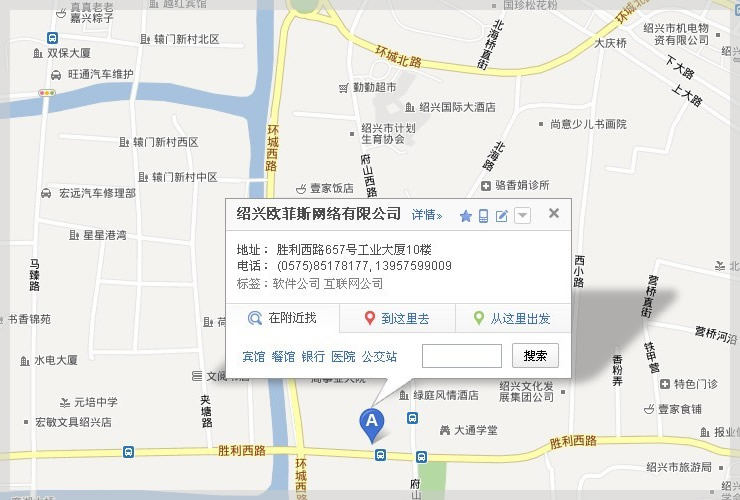Select the blue marker A on map

point(371,423)
